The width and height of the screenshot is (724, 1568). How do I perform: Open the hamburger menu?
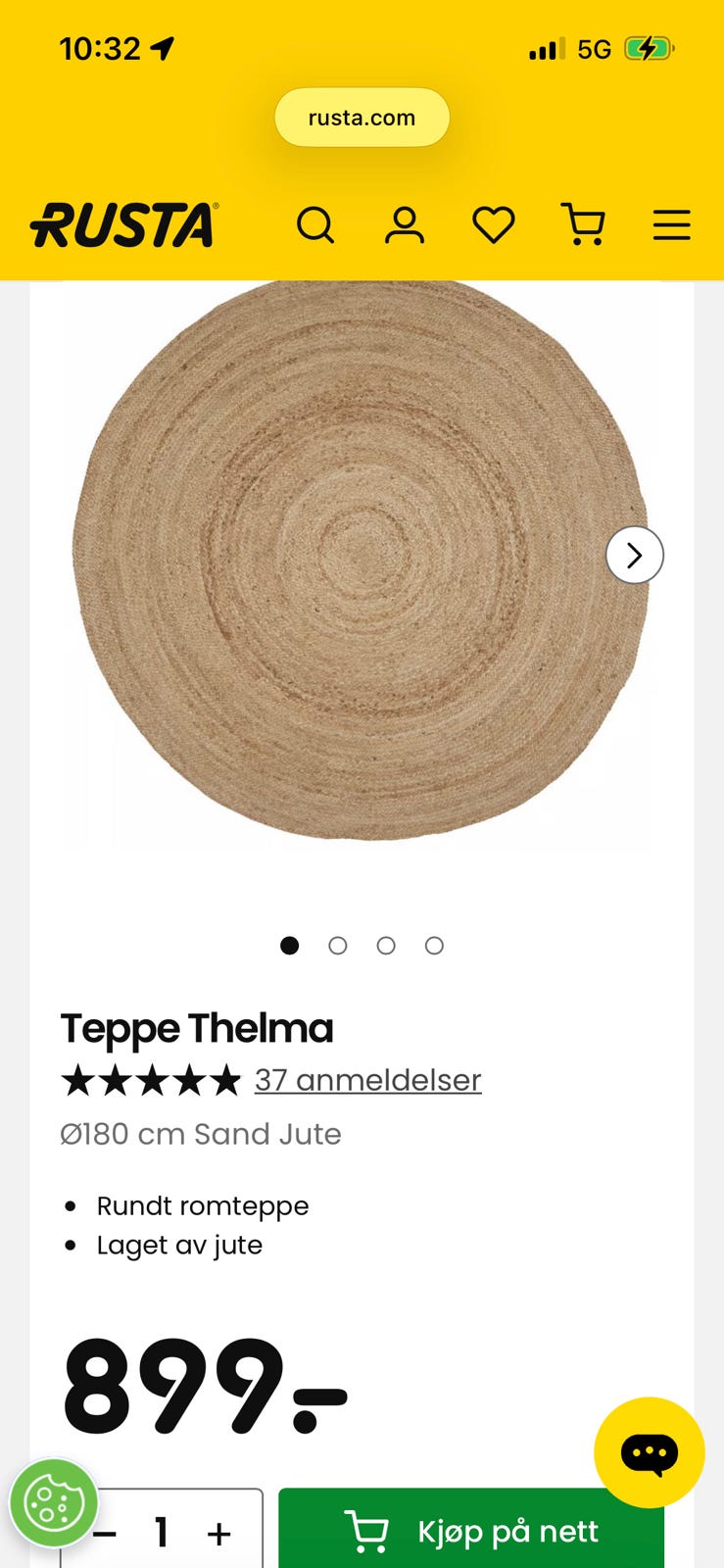[672, 225]
